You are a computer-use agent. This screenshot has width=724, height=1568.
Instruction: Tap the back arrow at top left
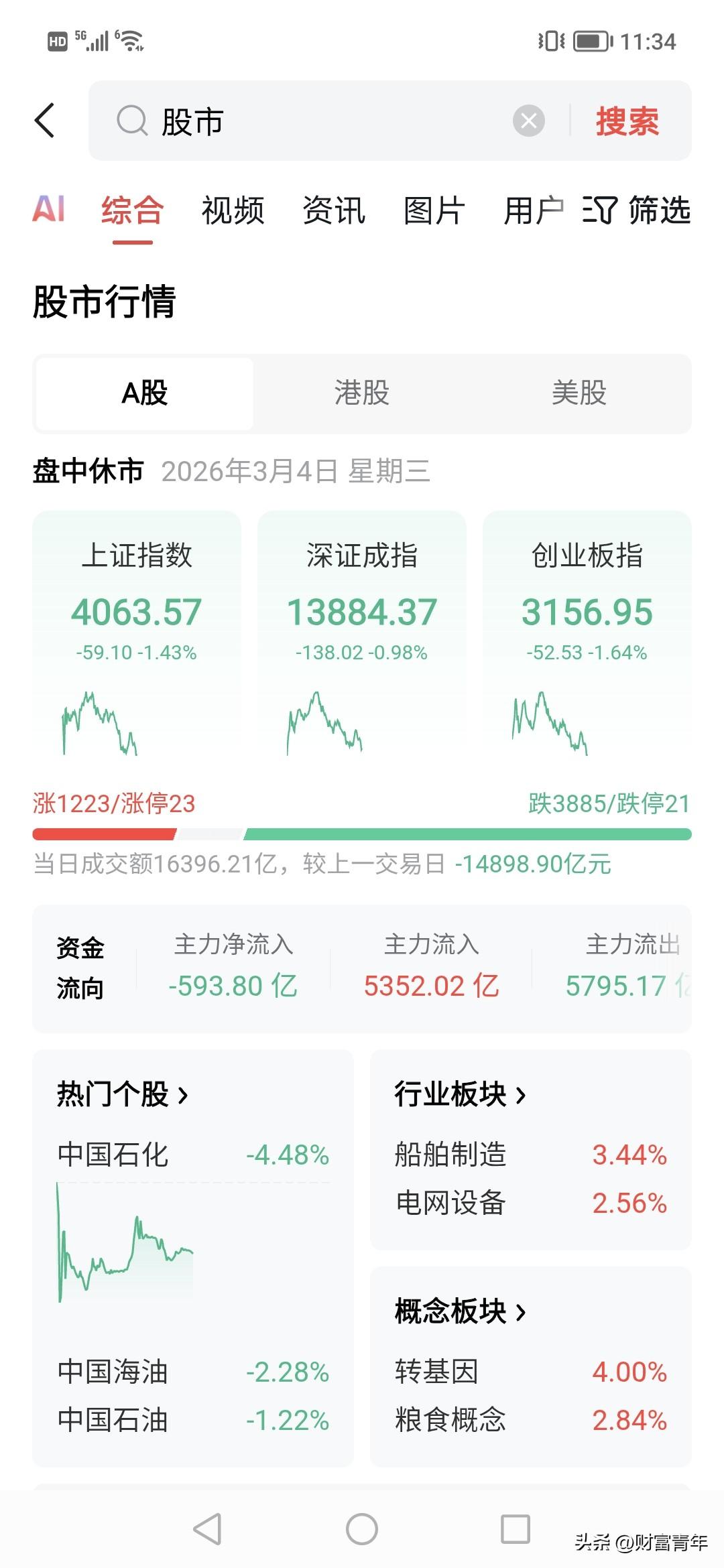tap(44, 121)
